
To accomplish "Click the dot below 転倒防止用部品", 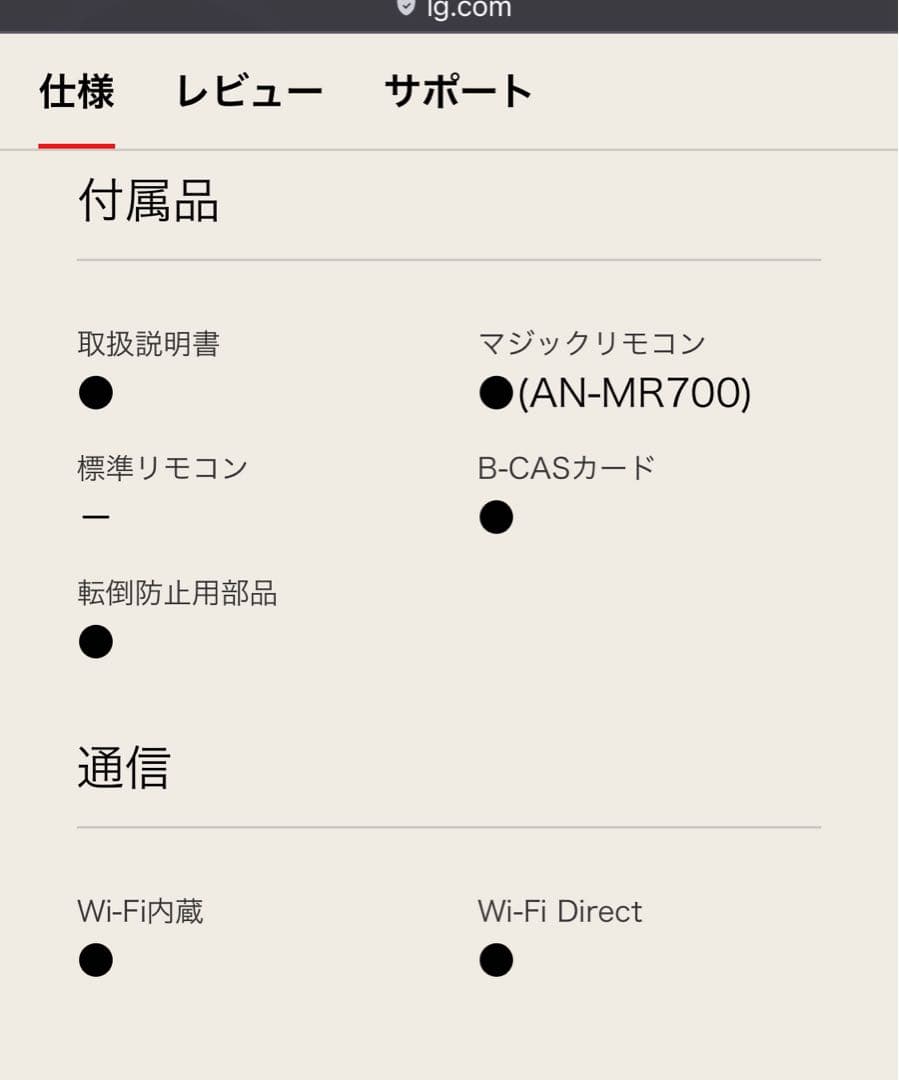I will click(x=95, y=641).
